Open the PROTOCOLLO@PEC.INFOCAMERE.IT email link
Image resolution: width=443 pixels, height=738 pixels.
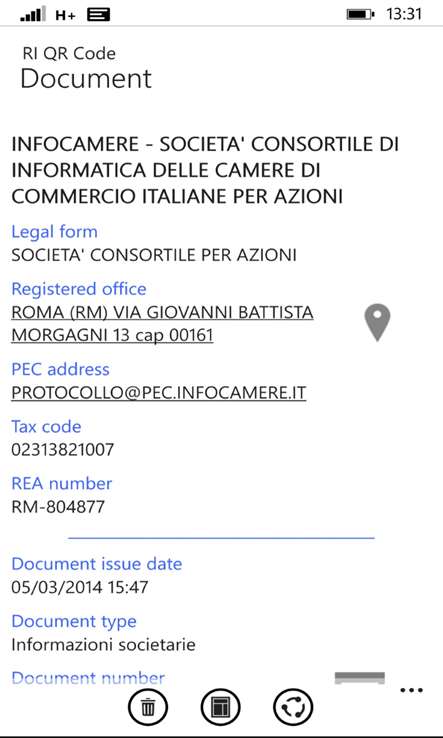[x=159, y=393]
